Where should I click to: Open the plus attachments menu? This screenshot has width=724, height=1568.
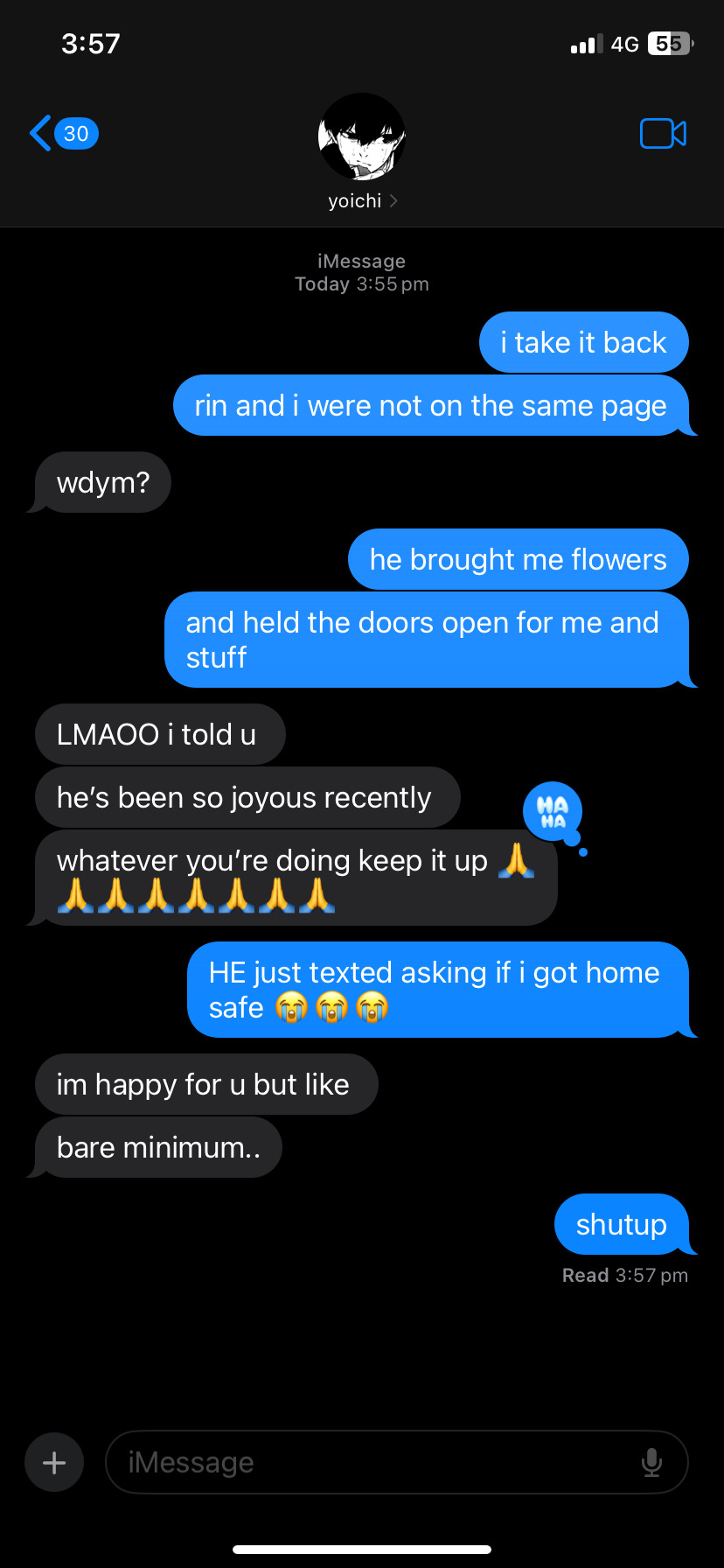[54, 1462]
